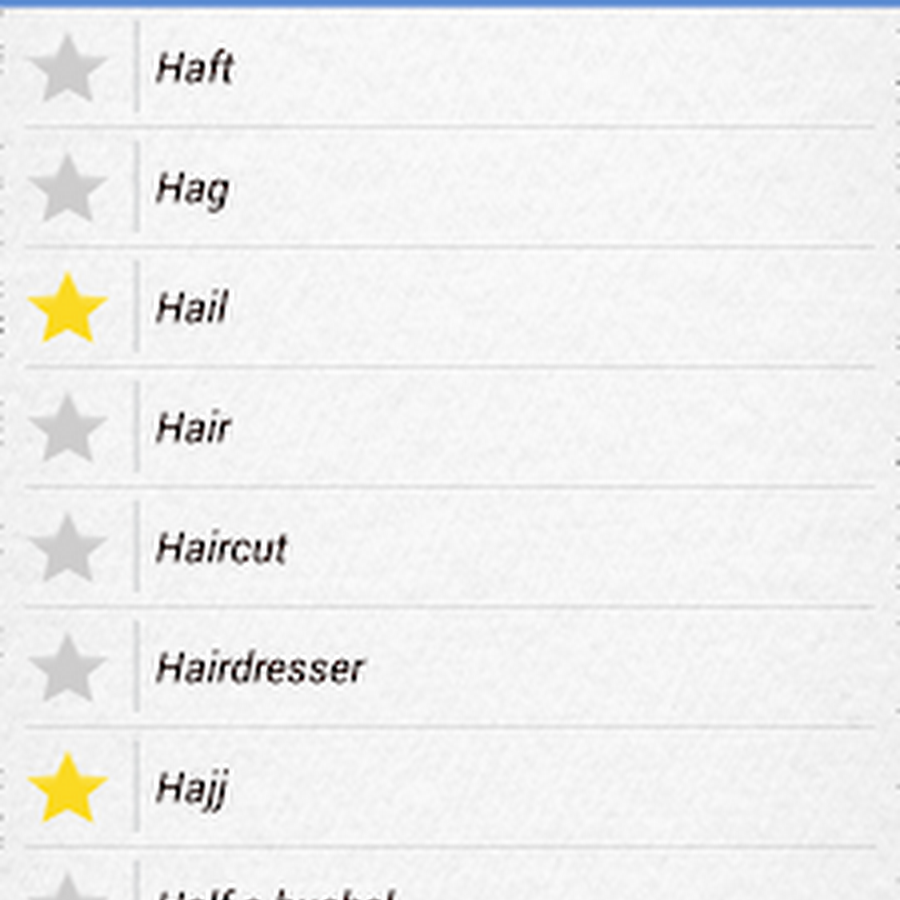
Task: Open the Haft entry
Action: coord(195,69)
